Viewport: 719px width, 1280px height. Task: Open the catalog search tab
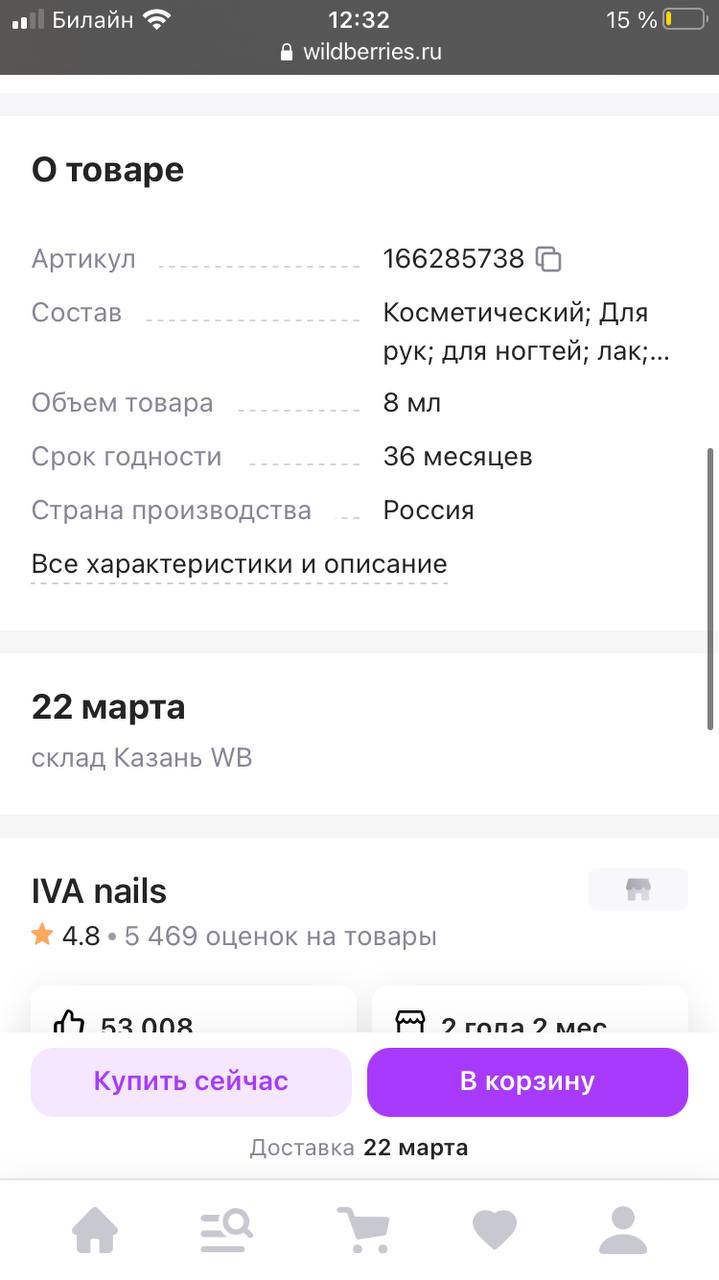226,1230
